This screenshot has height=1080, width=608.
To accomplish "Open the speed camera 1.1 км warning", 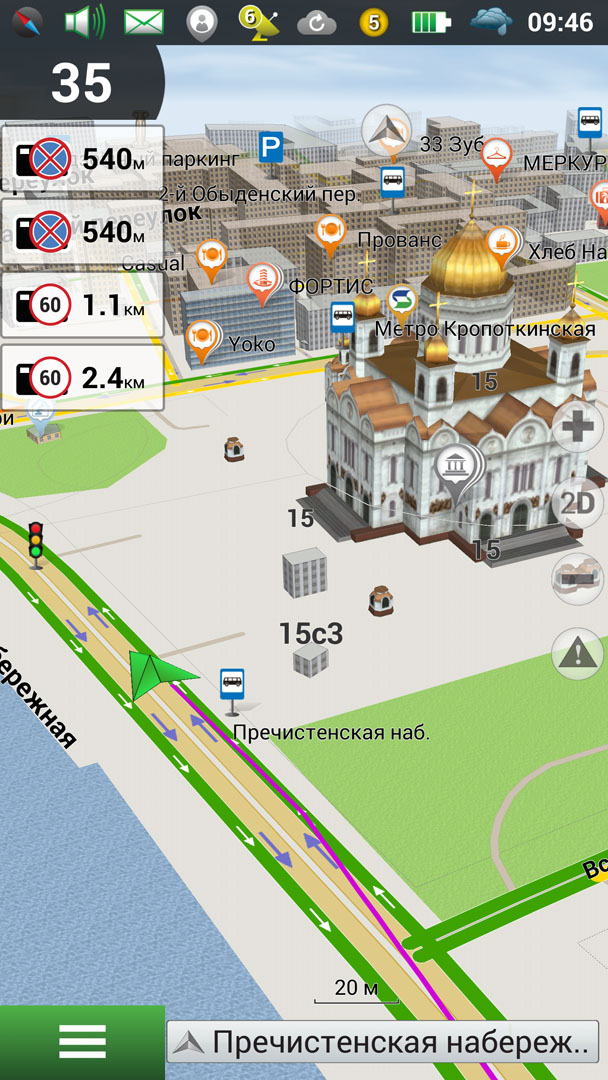I will point(82,305).
